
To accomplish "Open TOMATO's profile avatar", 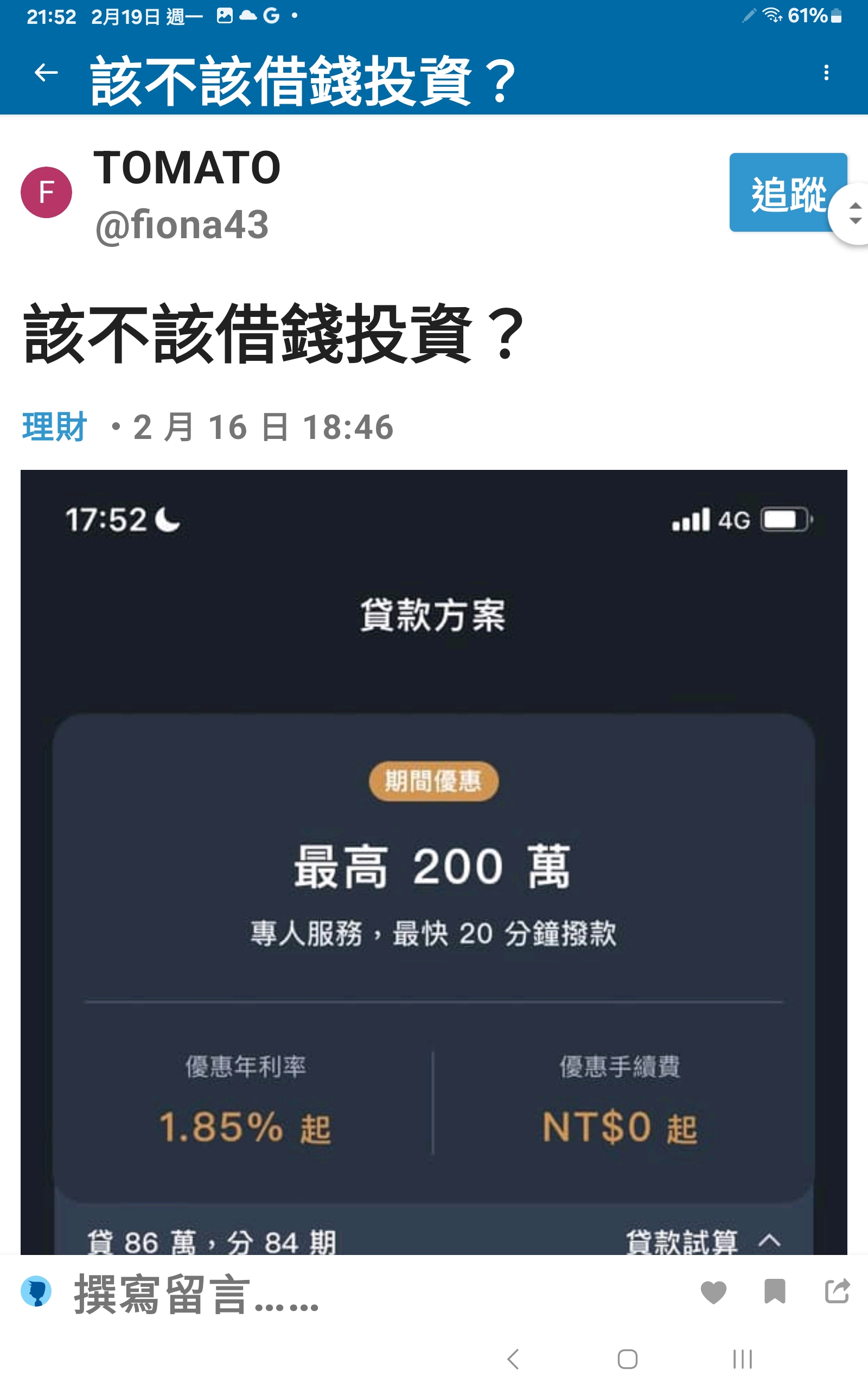I will [x=47, y=192].
